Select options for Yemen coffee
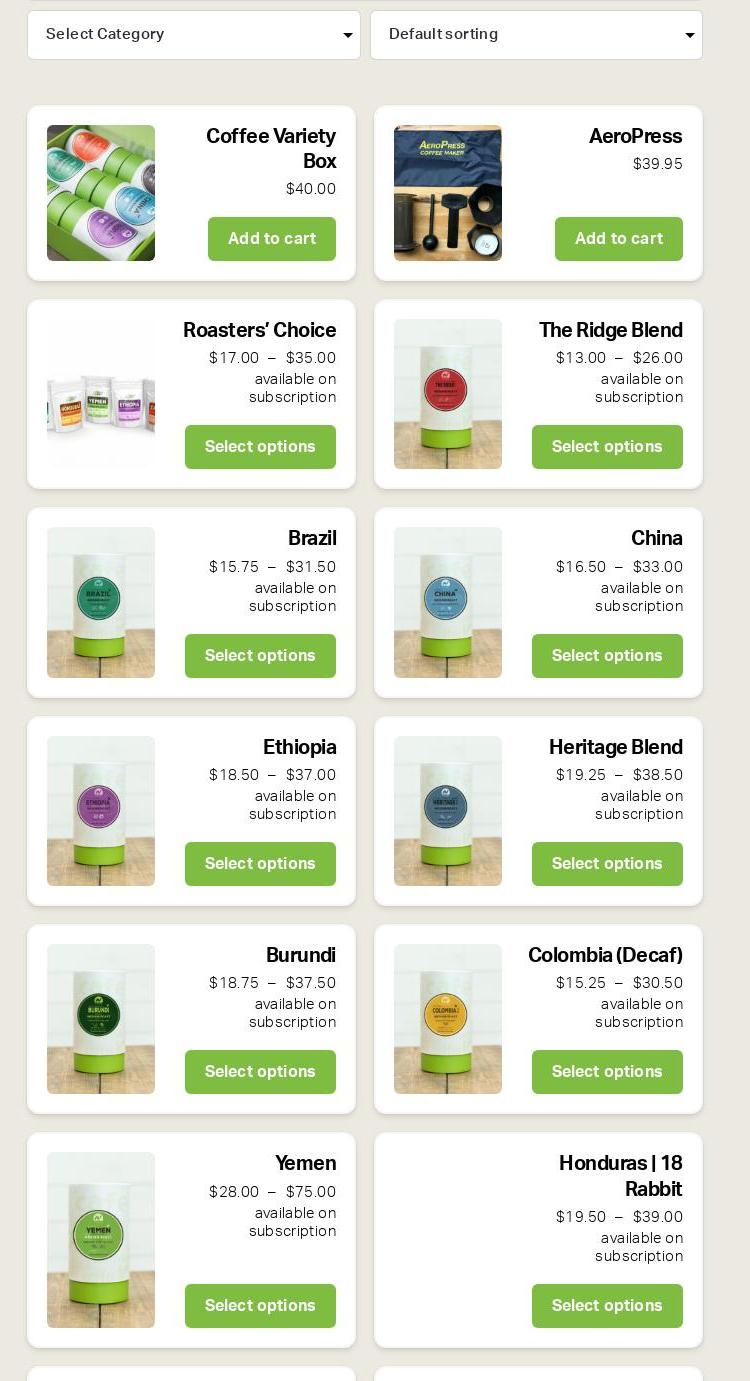Viewport: 750px width, 1381px height. tap(260, 1306)
